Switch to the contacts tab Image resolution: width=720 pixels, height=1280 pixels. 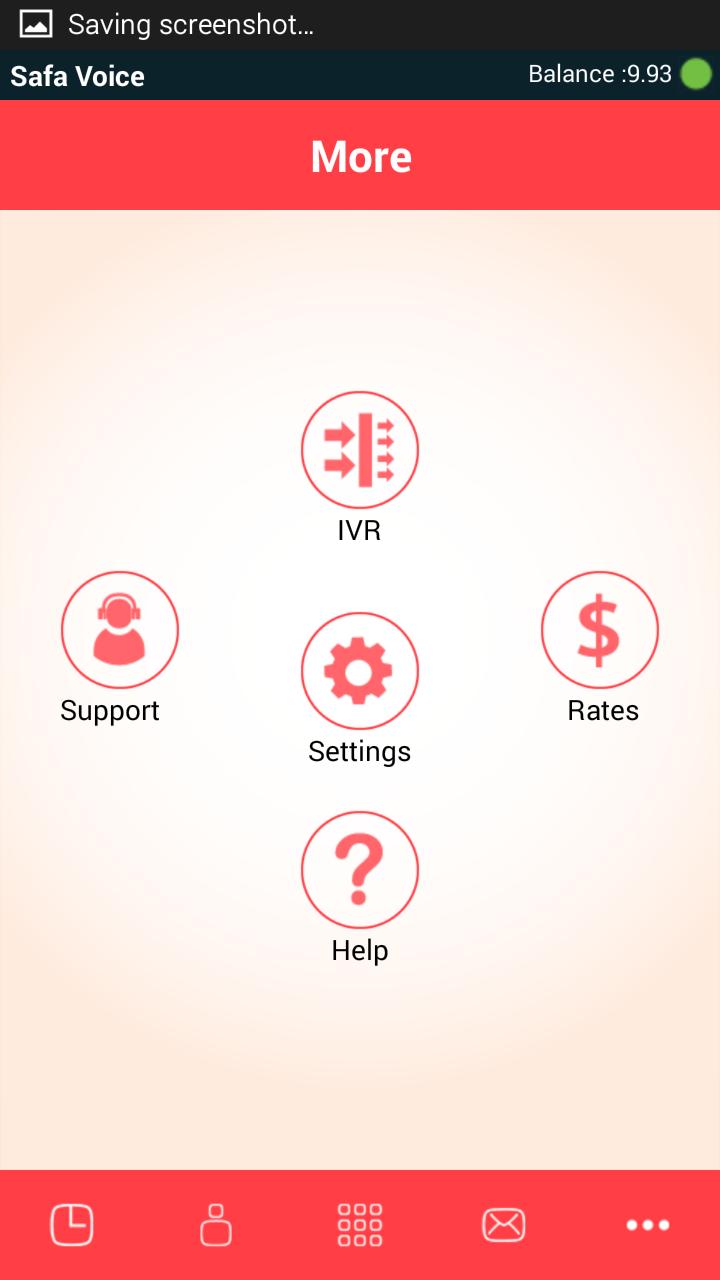tap(216, 1225)
